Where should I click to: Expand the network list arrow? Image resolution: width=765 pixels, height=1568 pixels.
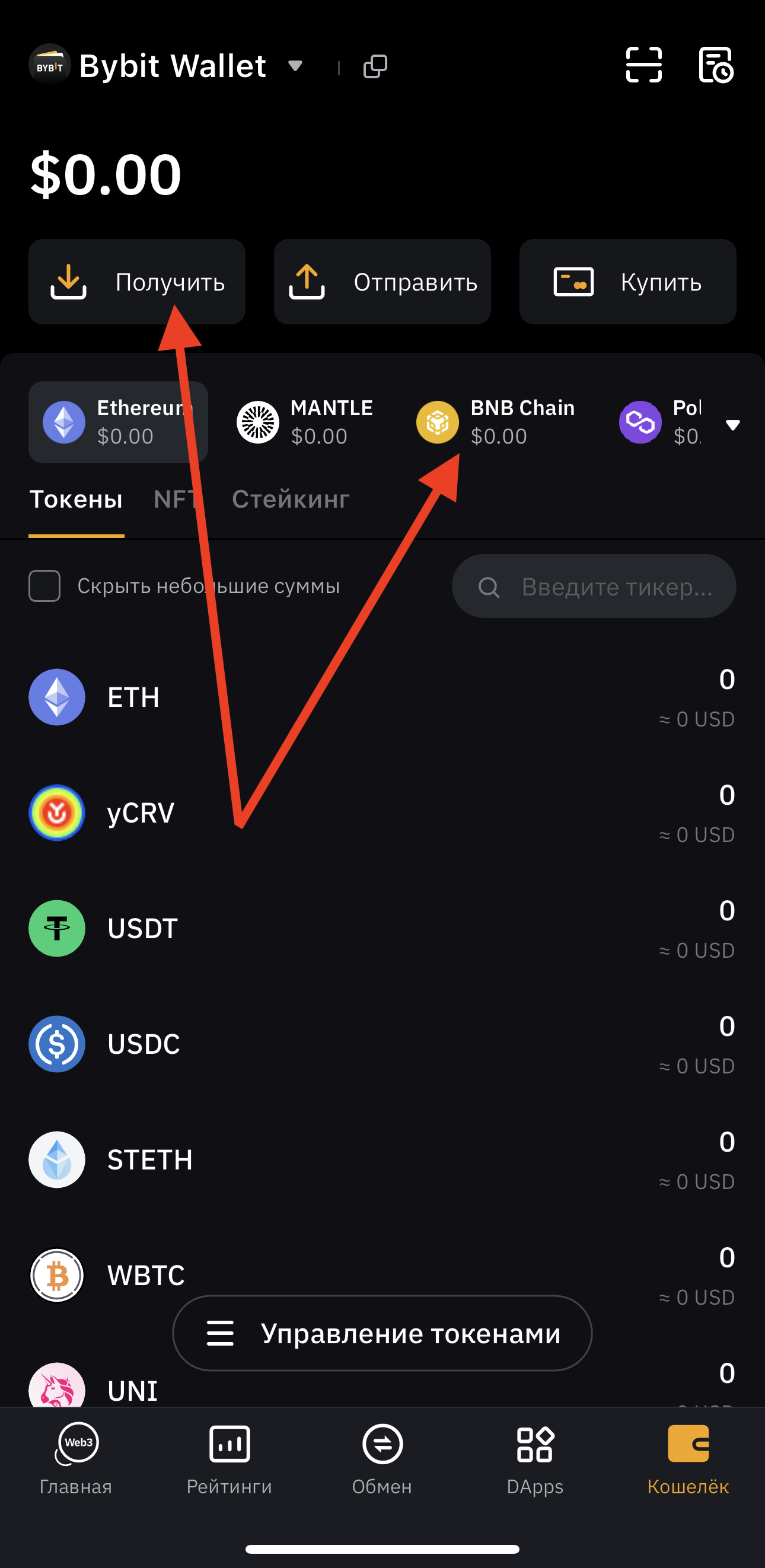click(733, 425)
